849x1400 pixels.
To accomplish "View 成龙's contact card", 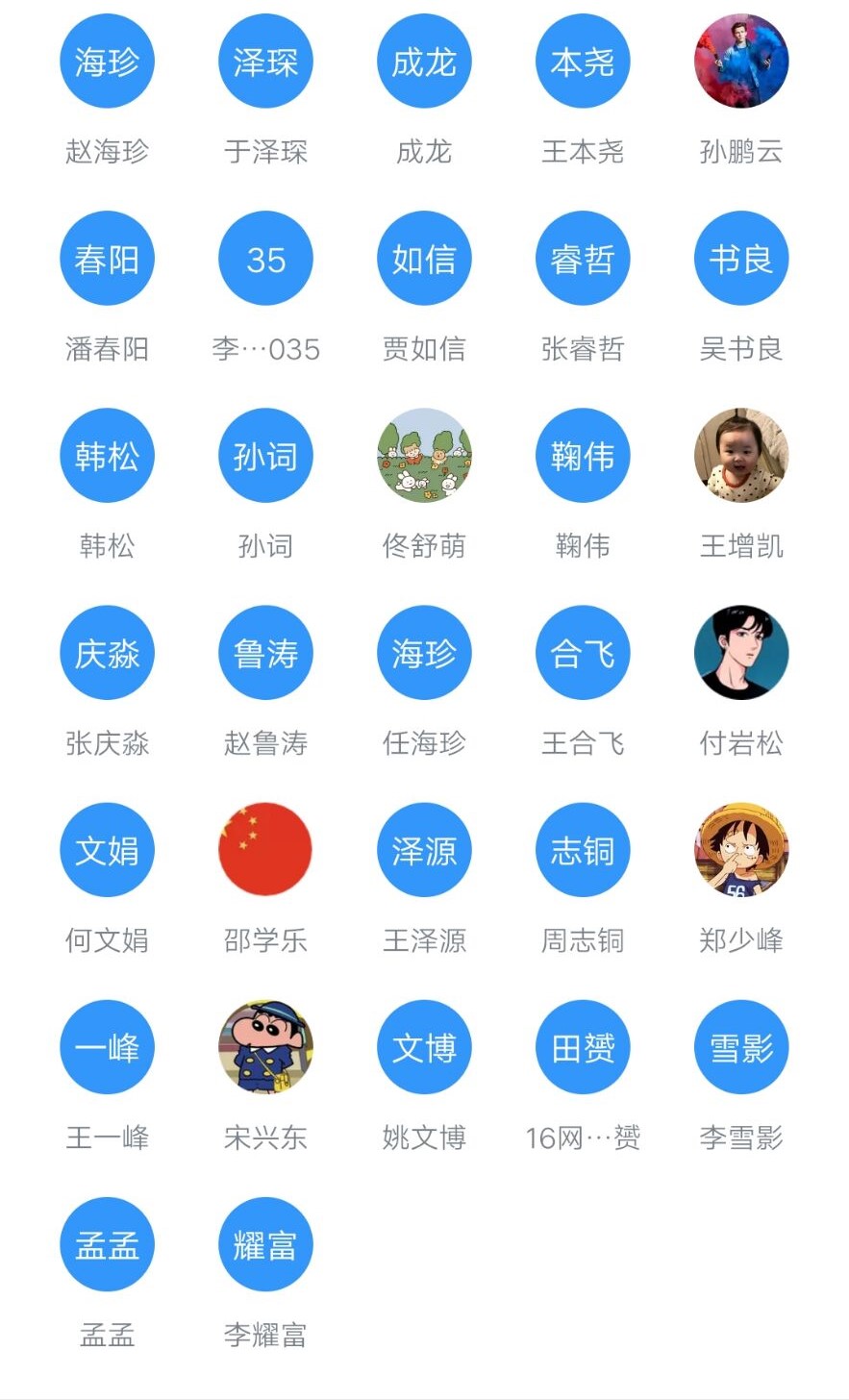I will [424, 62].
